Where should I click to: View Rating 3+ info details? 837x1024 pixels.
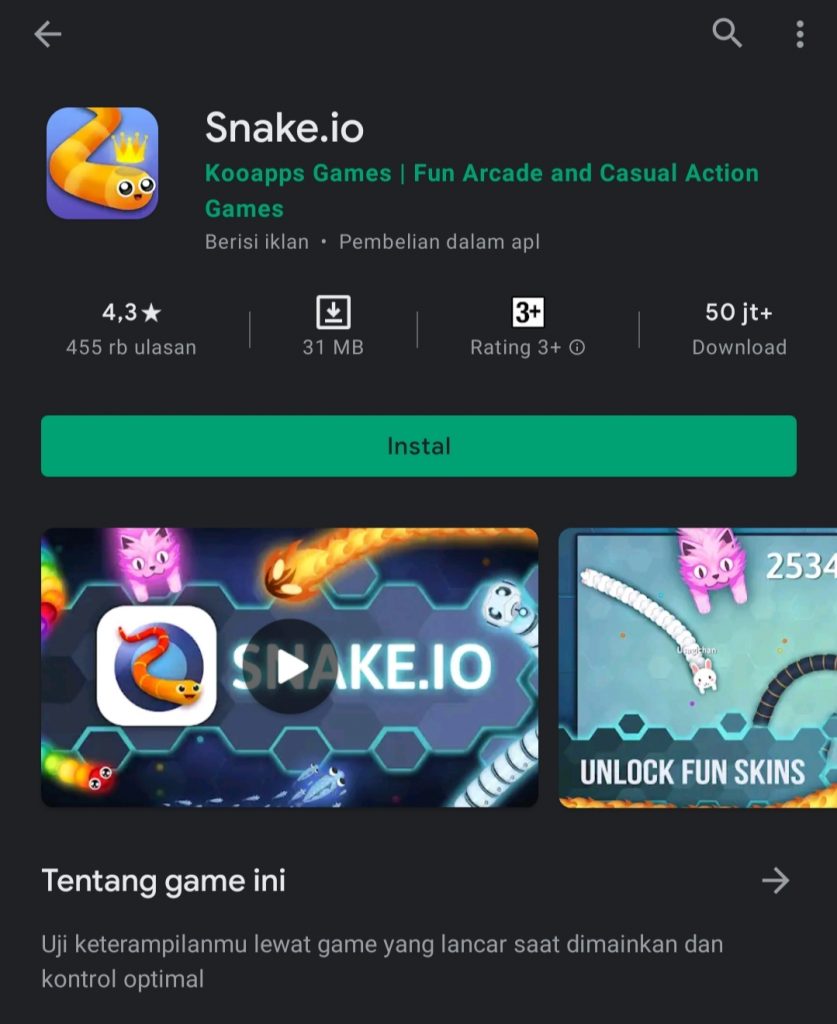(x=577, y=348)
